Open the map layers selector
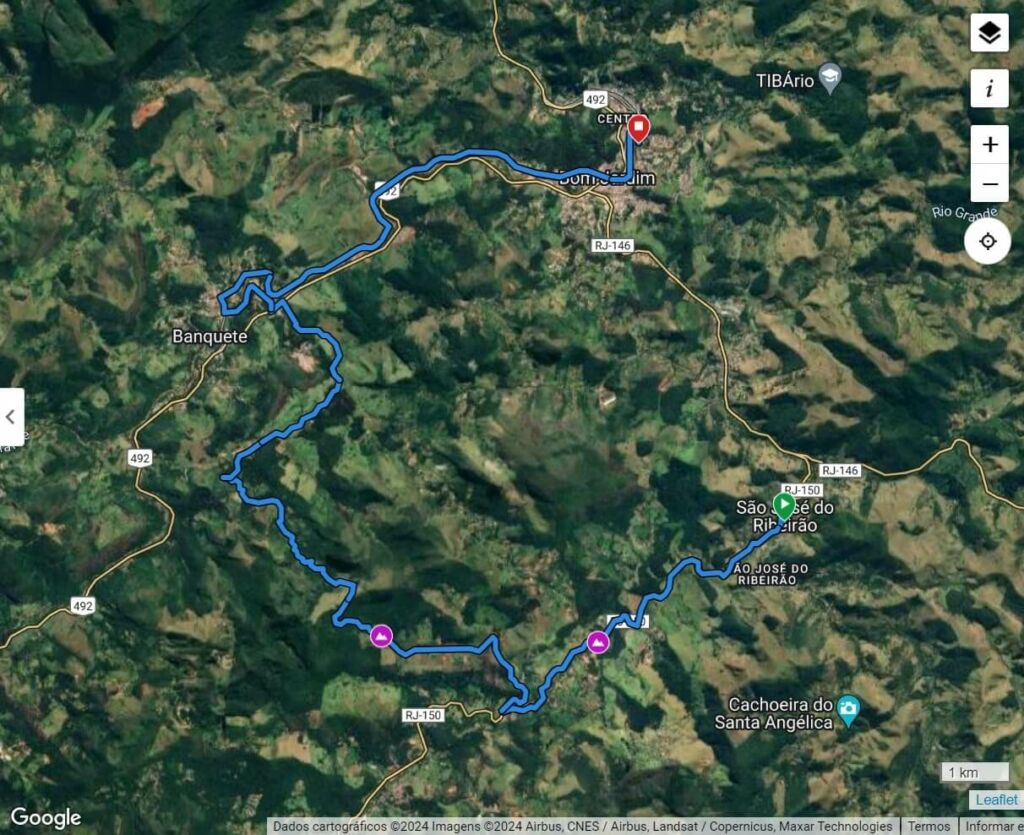 tap(989, 33)
